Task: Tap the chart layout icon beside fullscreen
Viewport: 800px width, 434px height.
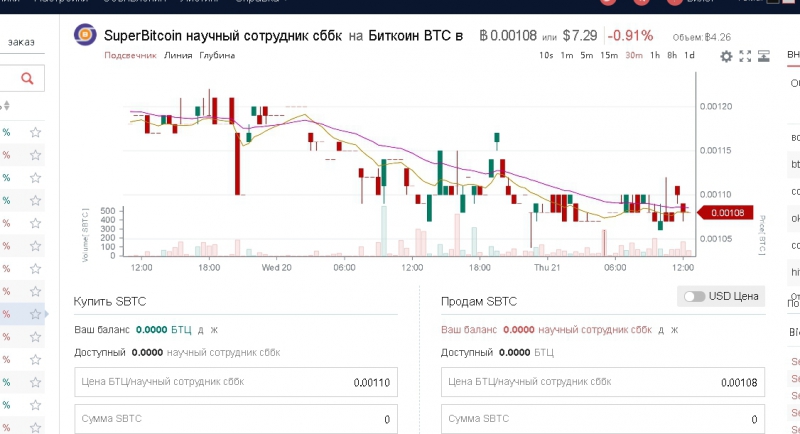Action: (x=764, y=56)
